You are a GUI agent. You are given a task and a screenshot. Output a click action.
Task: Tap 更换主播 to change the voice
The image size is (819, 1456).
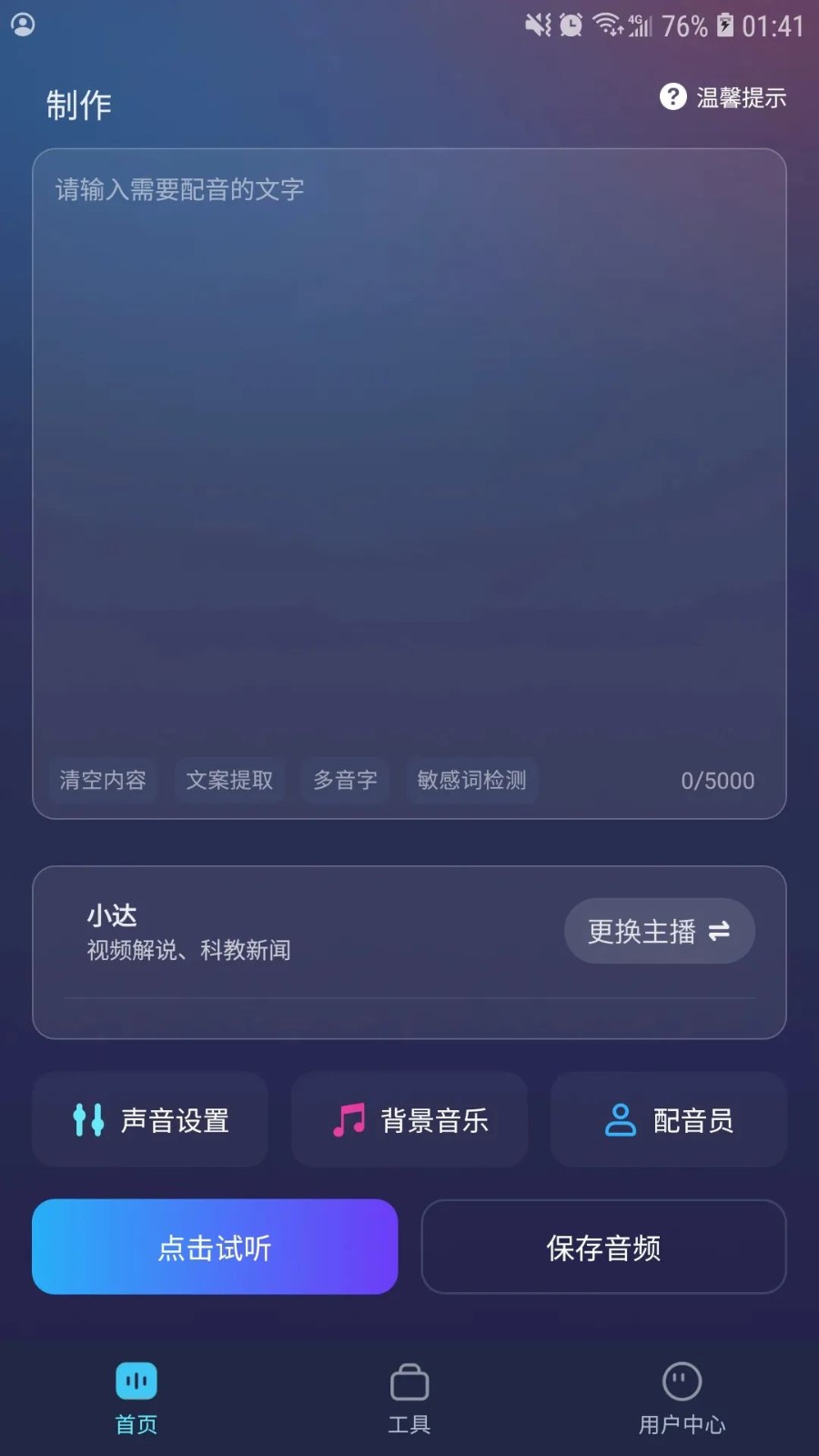click(x=659, y=931)
